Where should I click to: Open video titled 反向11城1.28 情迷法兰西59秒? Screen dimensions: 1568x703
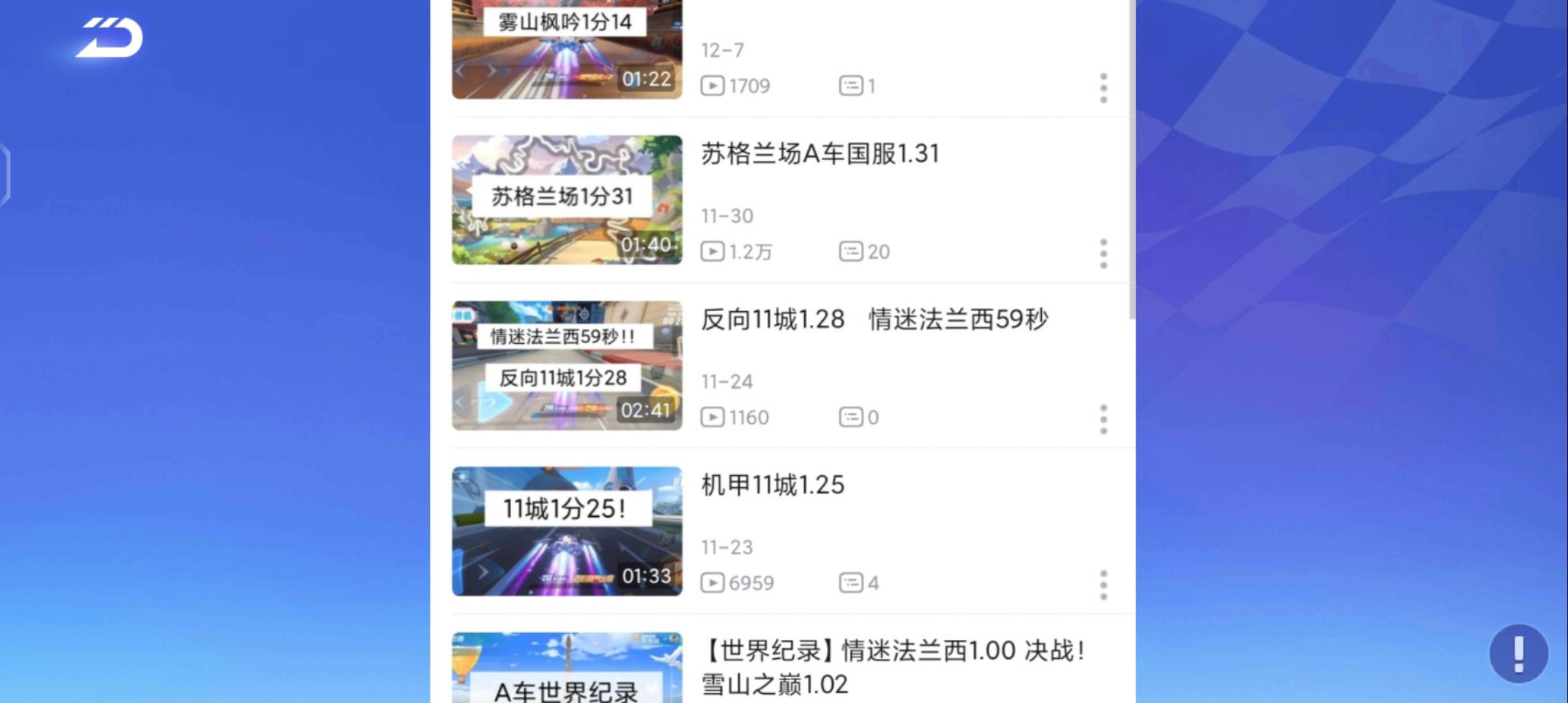(x=874, y=320)
